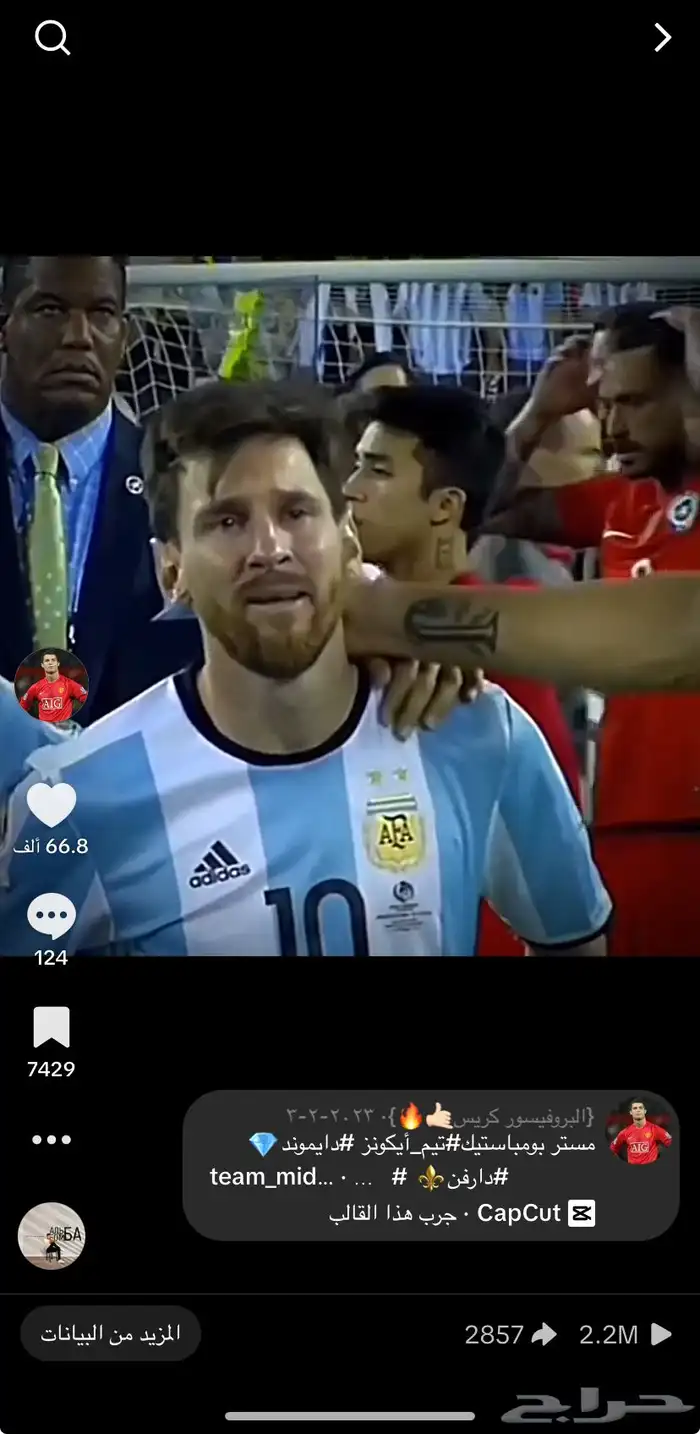Viewport: 700px width, 1434px height.
Task: Open the comments with 124 replies
Action: pos(51,918)
